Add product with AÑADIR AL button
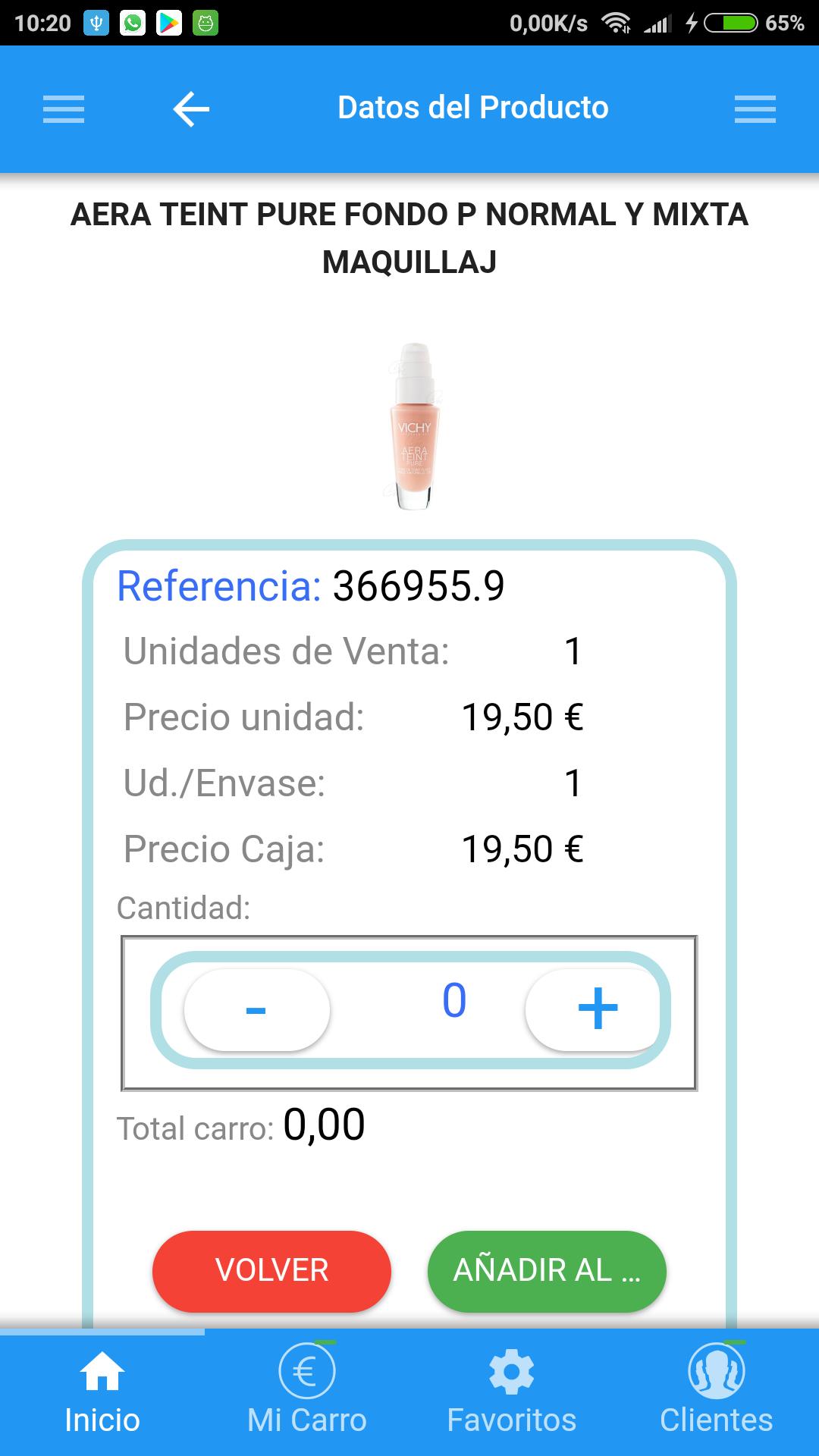Screen dimensions: 819x1456 tap(547, 1271)
